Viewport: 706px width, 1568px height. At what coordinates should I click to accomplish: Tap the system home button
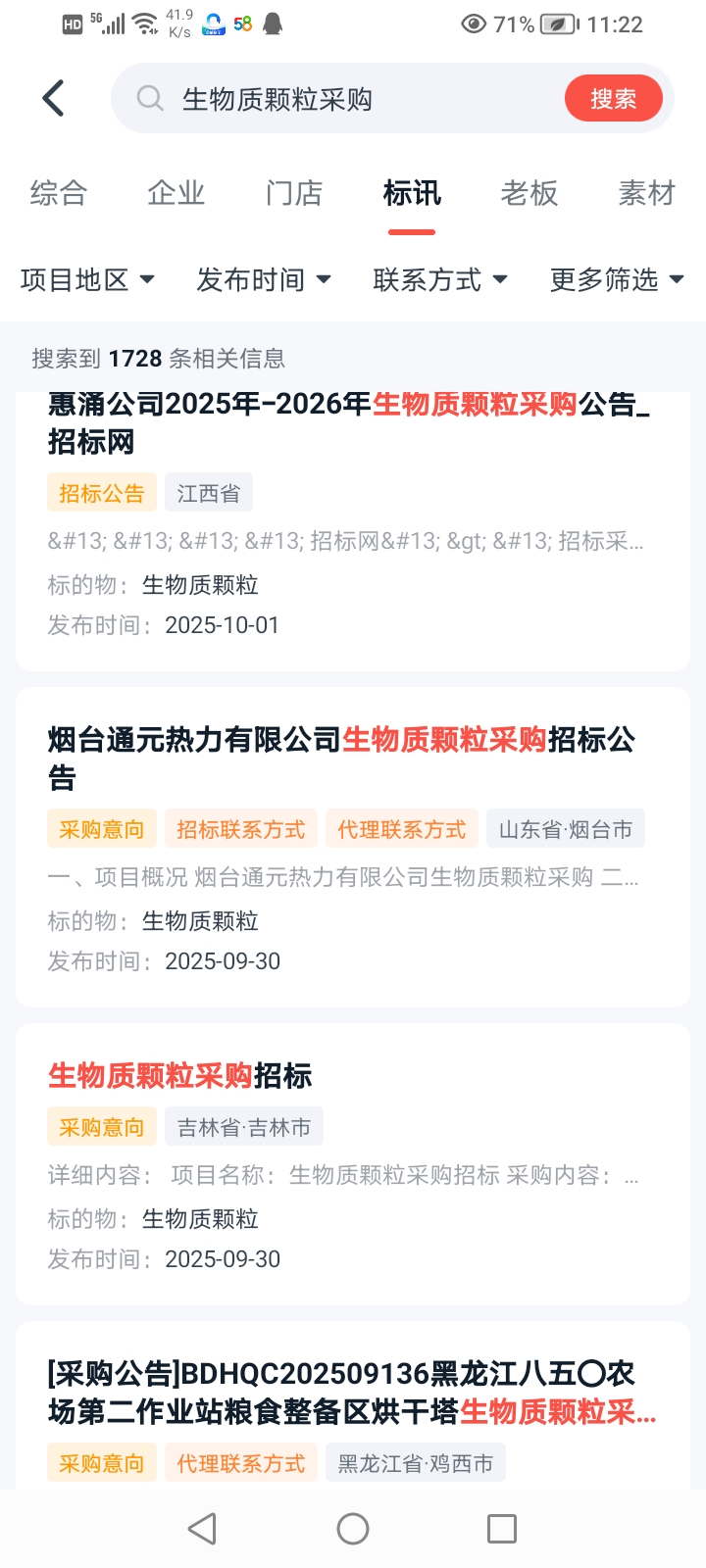[353, 1529]
